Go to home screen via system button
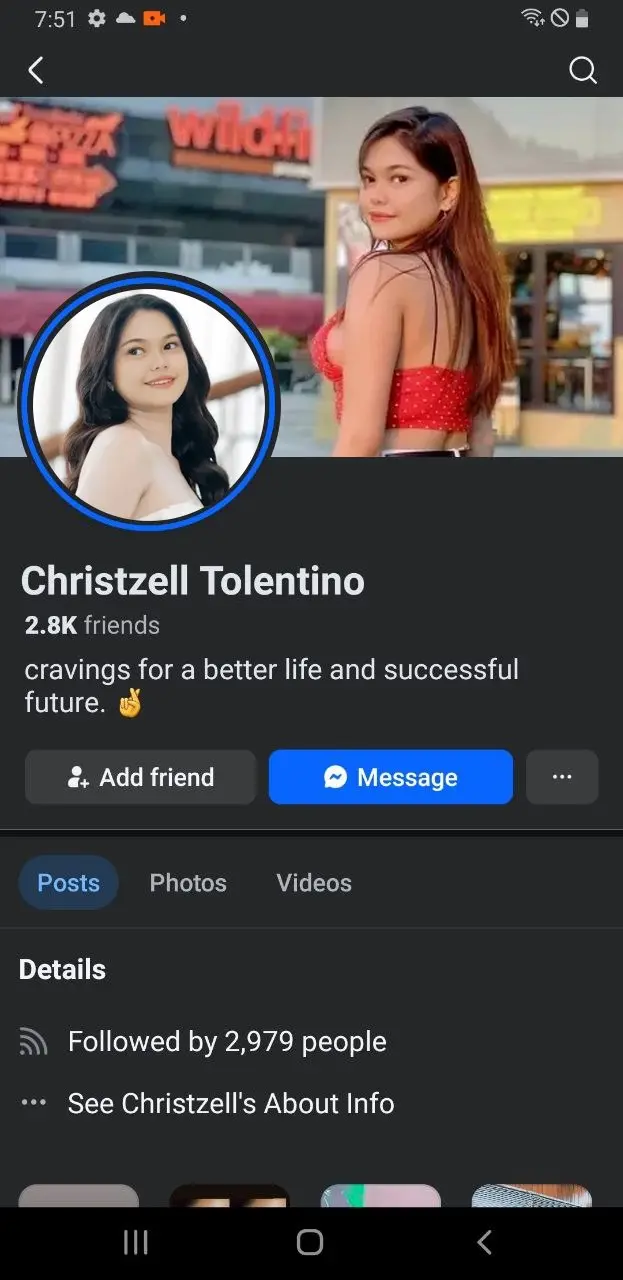 pos(310,1242)
